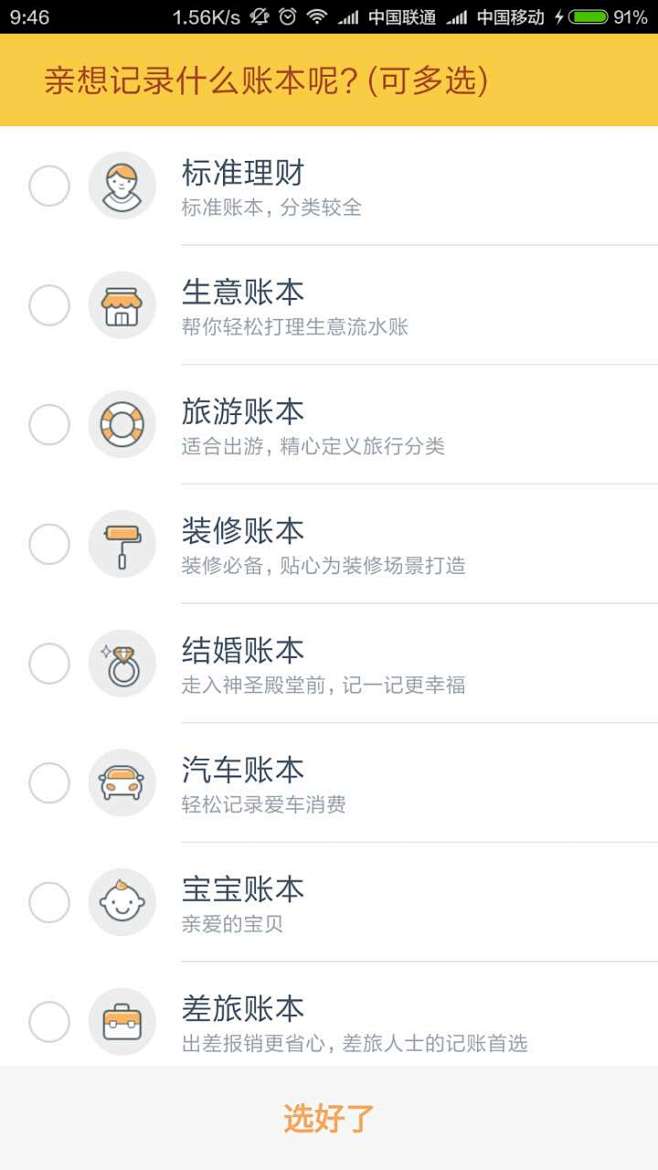The image size is (658, 1170).
Task: Select the 汽车账本 car ledger
Action: click(x=329, y=783)
